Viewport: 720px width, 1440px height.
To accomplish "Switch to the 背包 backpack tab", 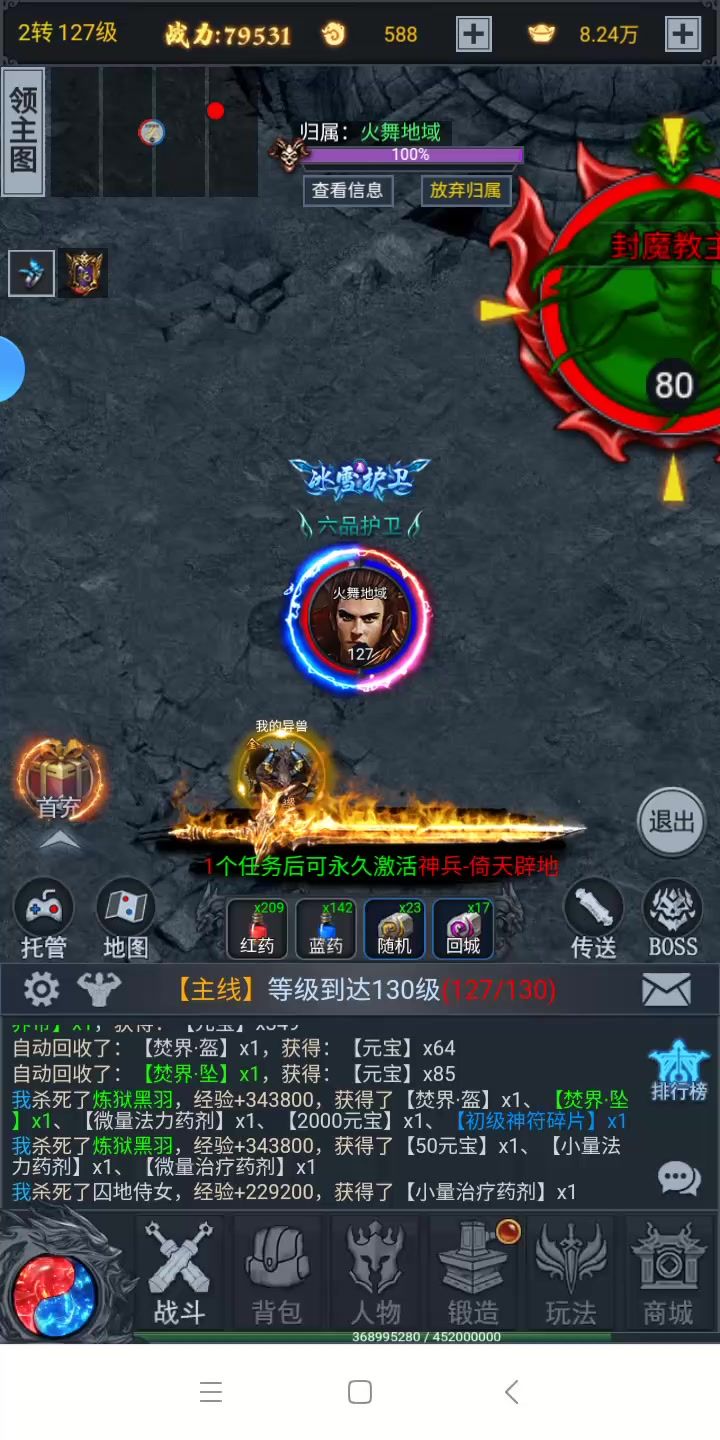I will pyautogui.click(x=277, y=1273).
